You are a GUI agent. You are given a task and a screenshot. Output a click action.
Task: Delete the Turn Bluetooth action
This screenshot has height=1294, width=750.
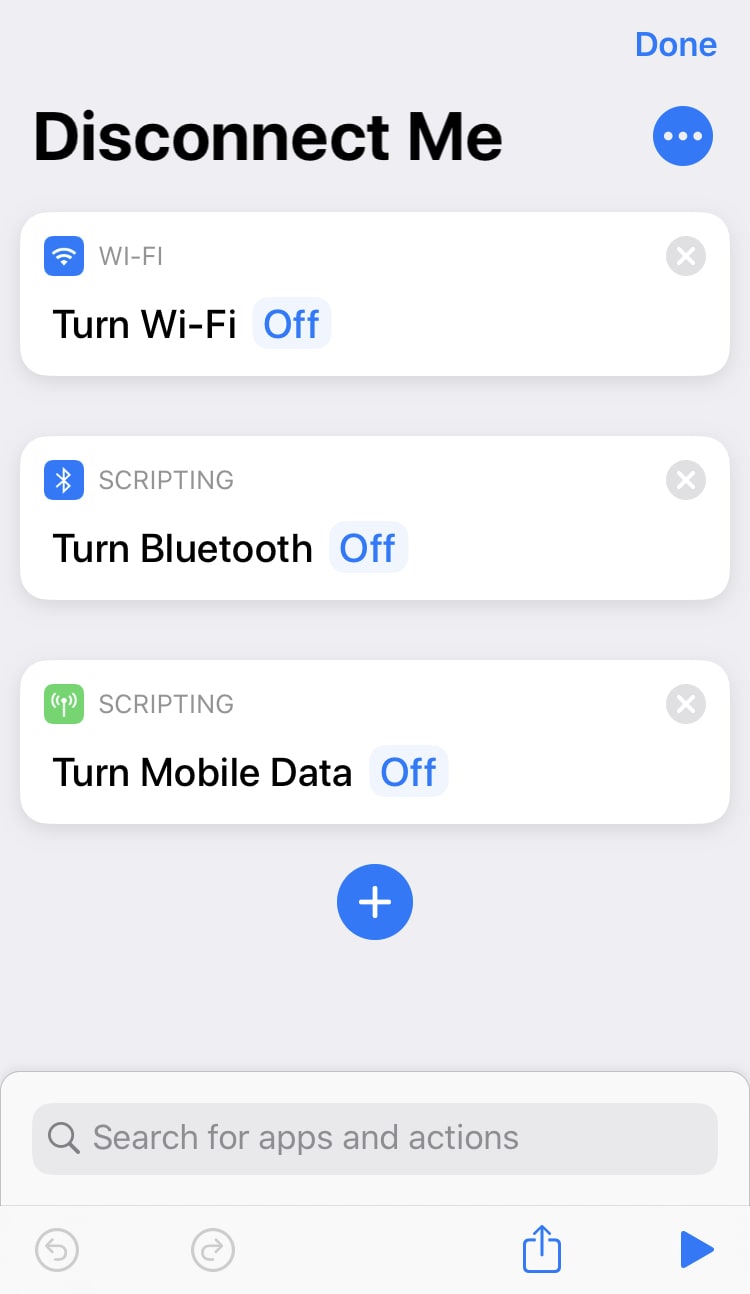tap(686, 480)
